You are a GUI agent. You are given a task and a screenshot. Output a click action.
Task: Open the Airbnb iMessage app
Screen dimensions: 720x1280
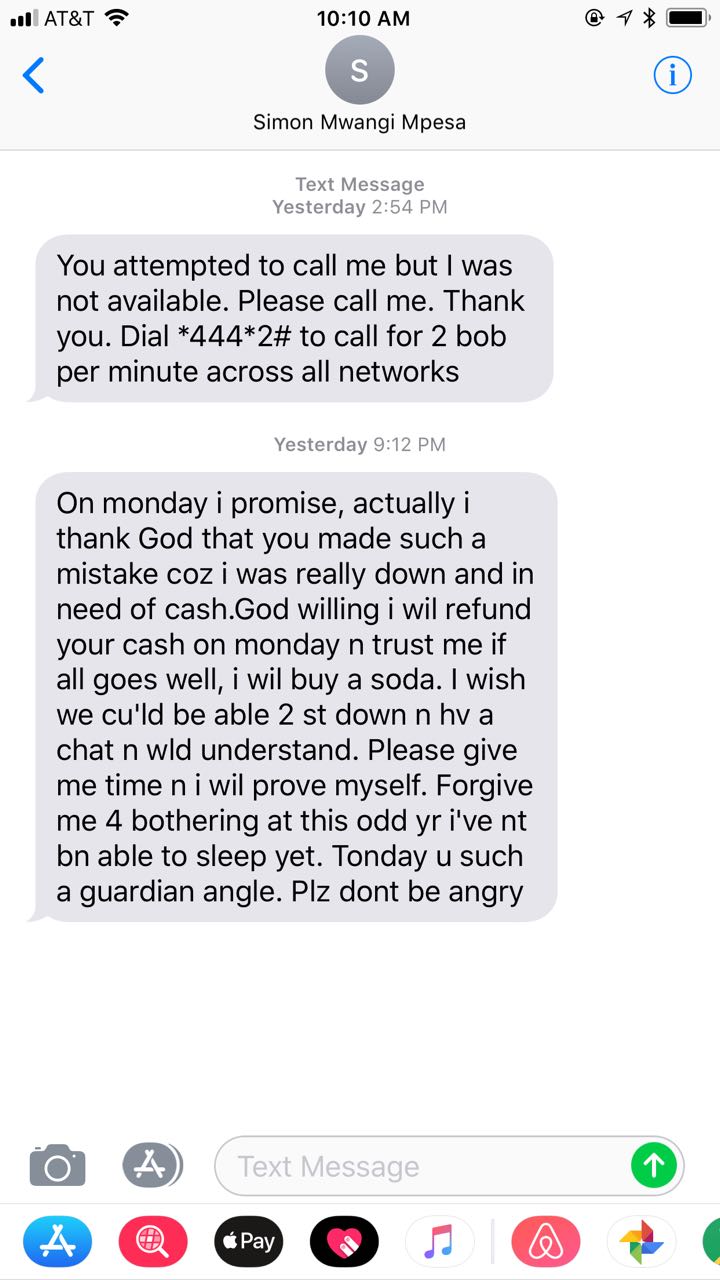545,1242
